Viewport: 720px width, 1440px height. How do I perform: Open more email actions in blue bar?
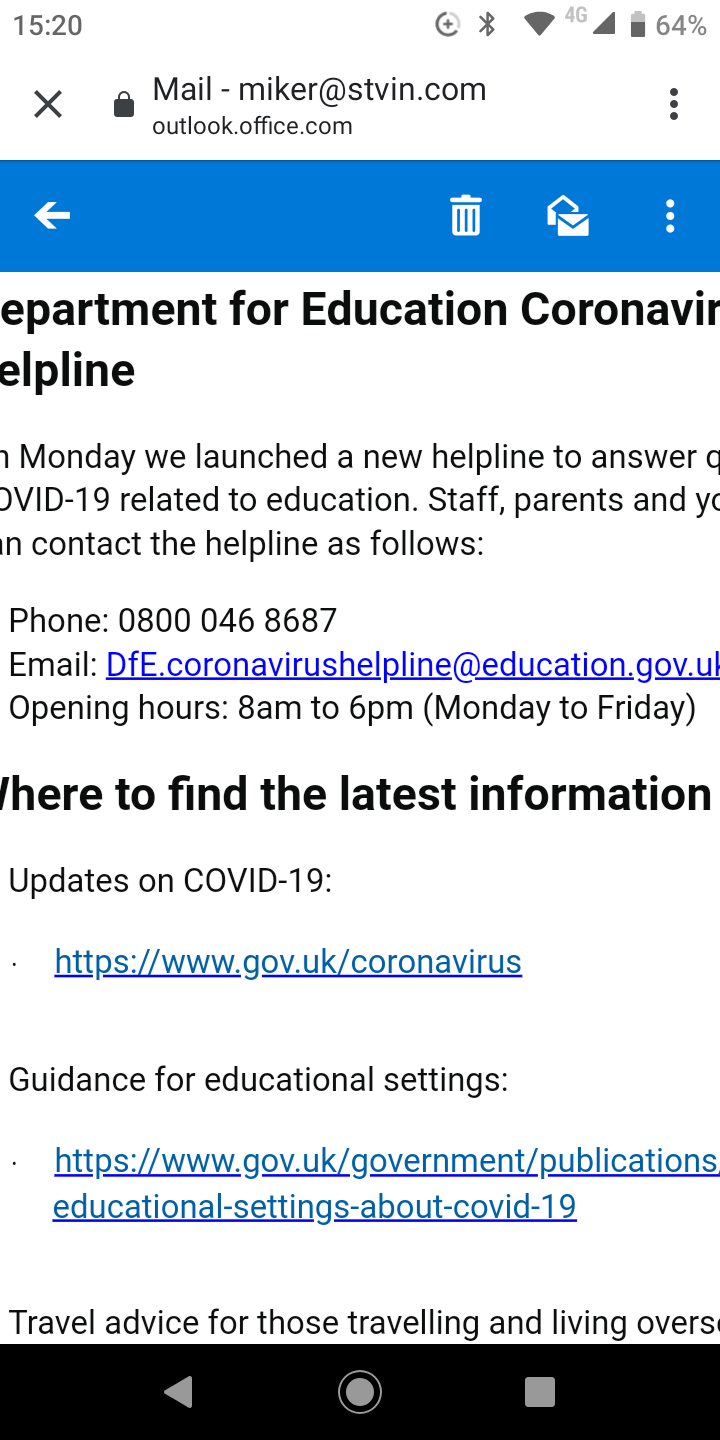pos(670,215)
